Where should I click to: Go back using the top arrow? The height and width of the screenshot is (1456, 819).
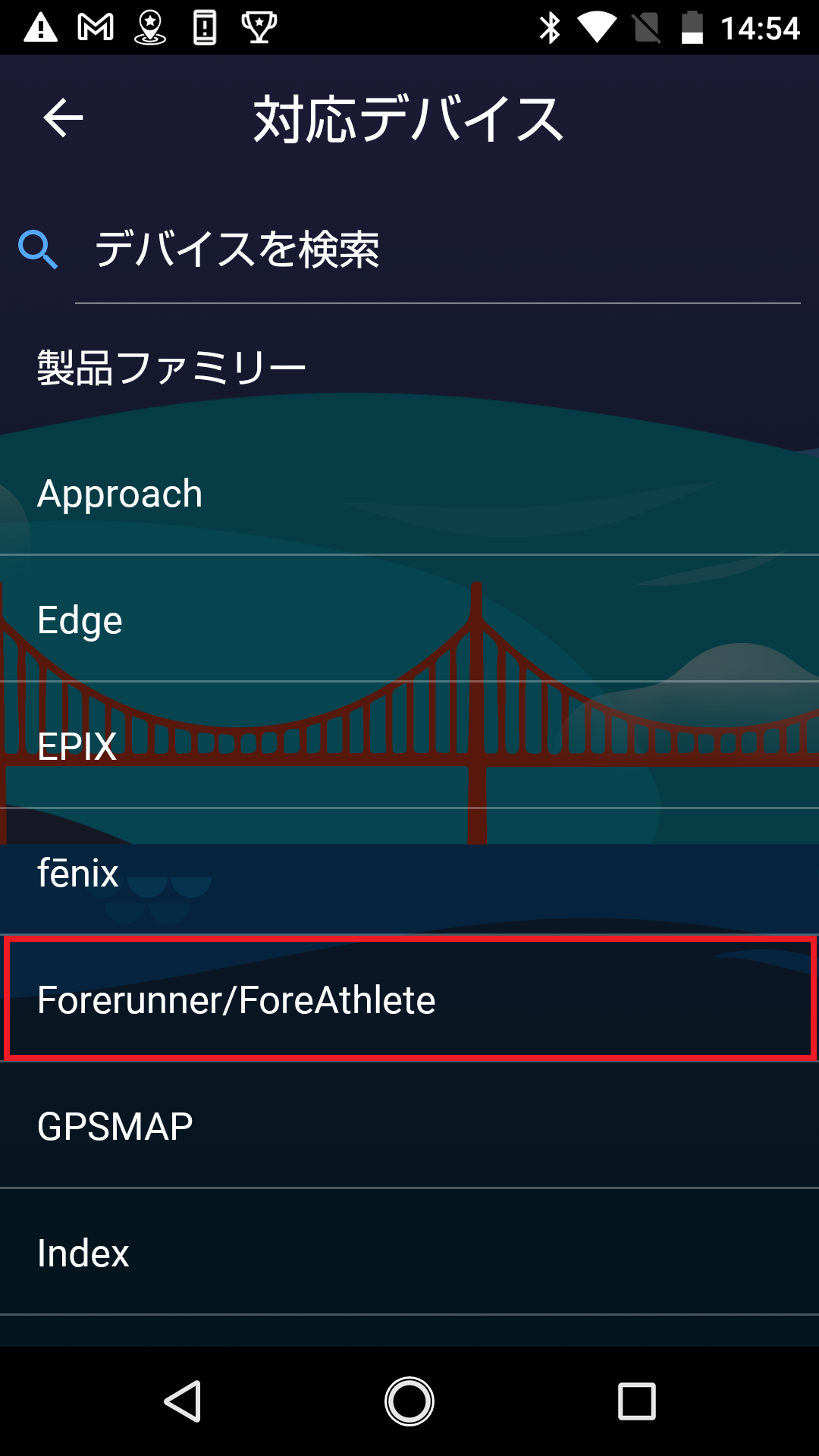click(x=63, y=118)
